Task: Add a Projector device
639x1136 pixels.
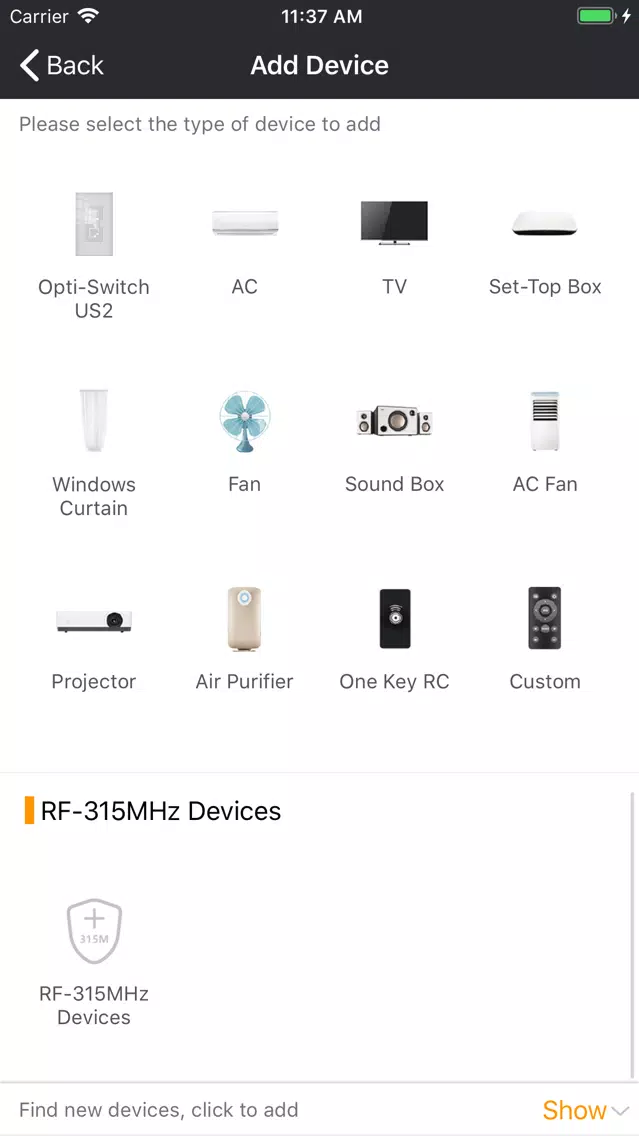Action: tap(94, 639)
